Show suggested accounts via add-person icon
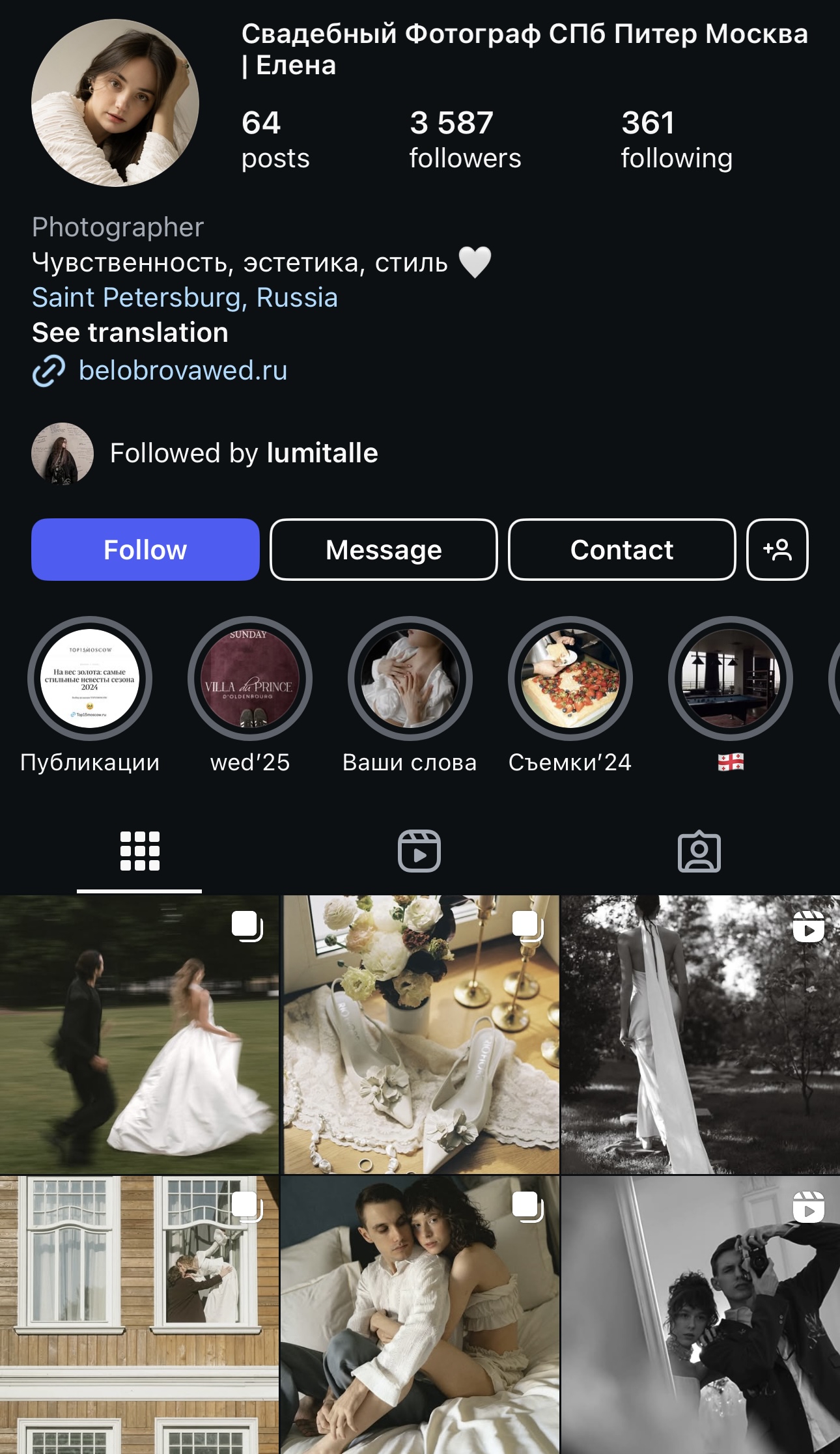Viewport: 840px width, 1454px height. tap(777, 550)
